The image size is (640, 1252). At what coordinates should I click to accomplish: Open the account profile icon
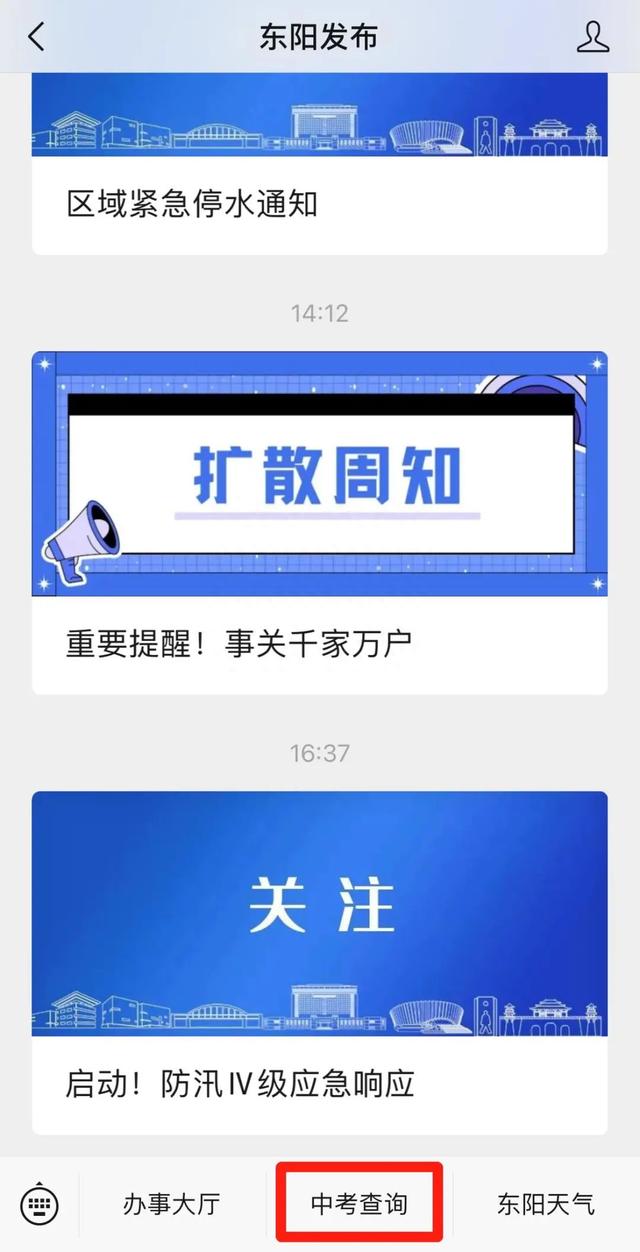[x=593, y=37]
